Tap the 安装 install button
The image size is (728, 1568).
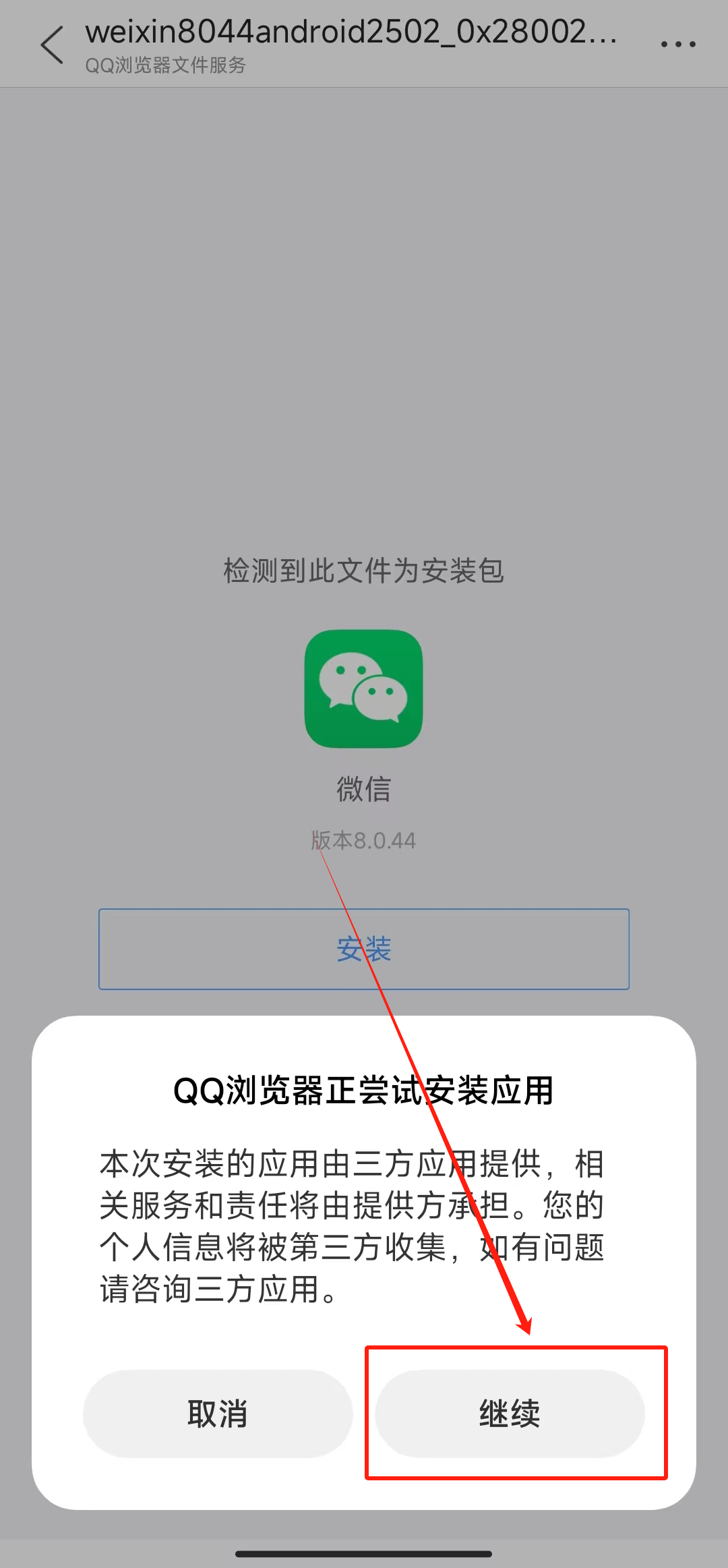[x=364, y=949]
